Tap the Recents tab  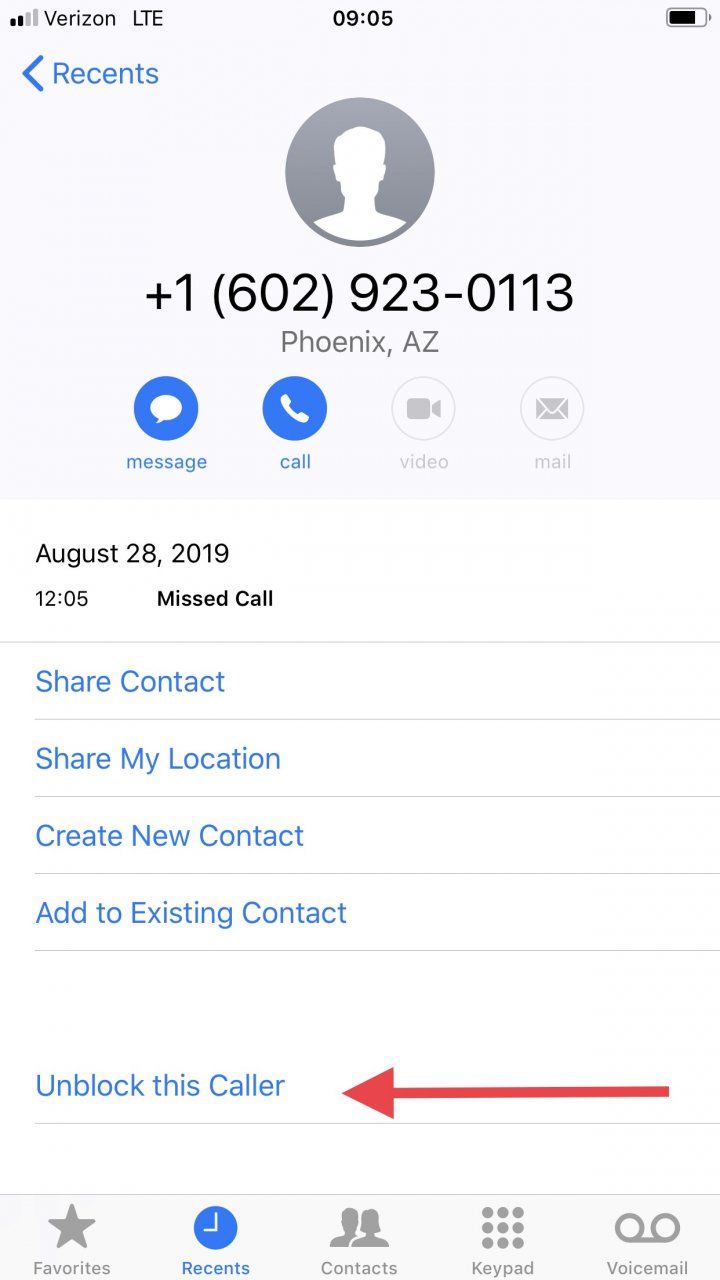click(216, 1239)
